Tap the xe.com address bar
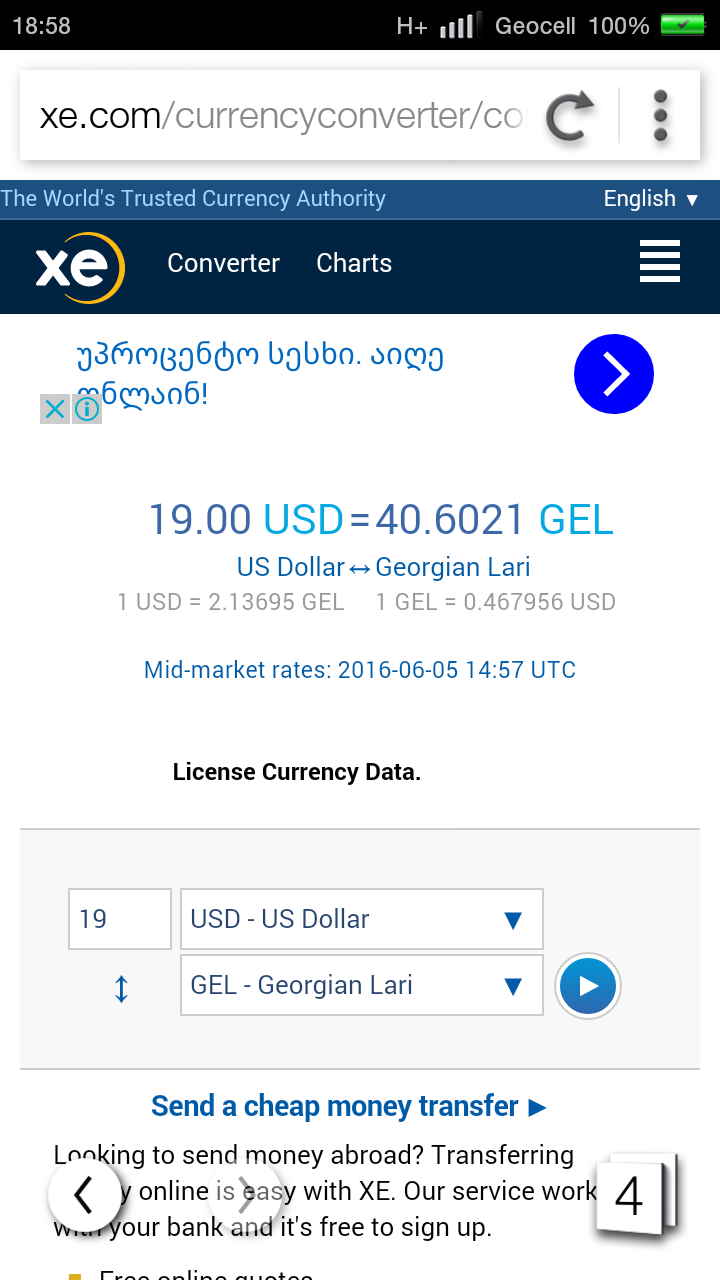 click(280, 117)
